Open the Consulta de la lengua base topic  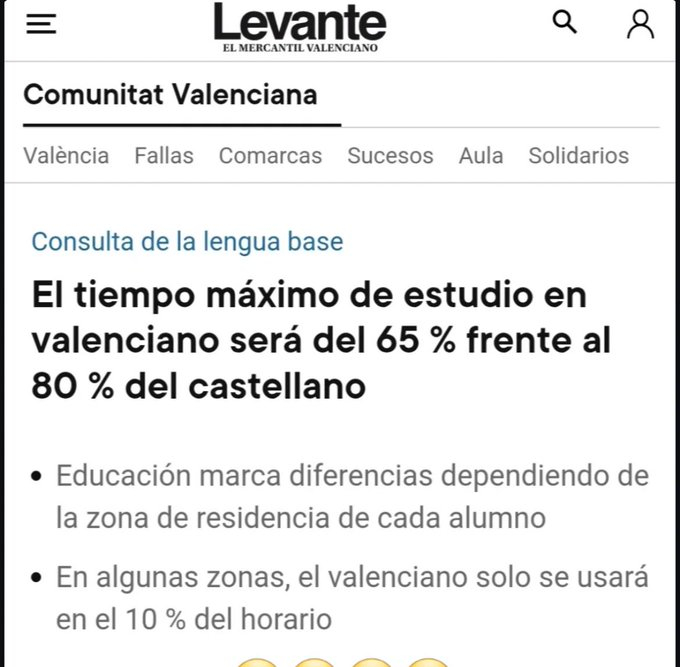pos(187,241)
